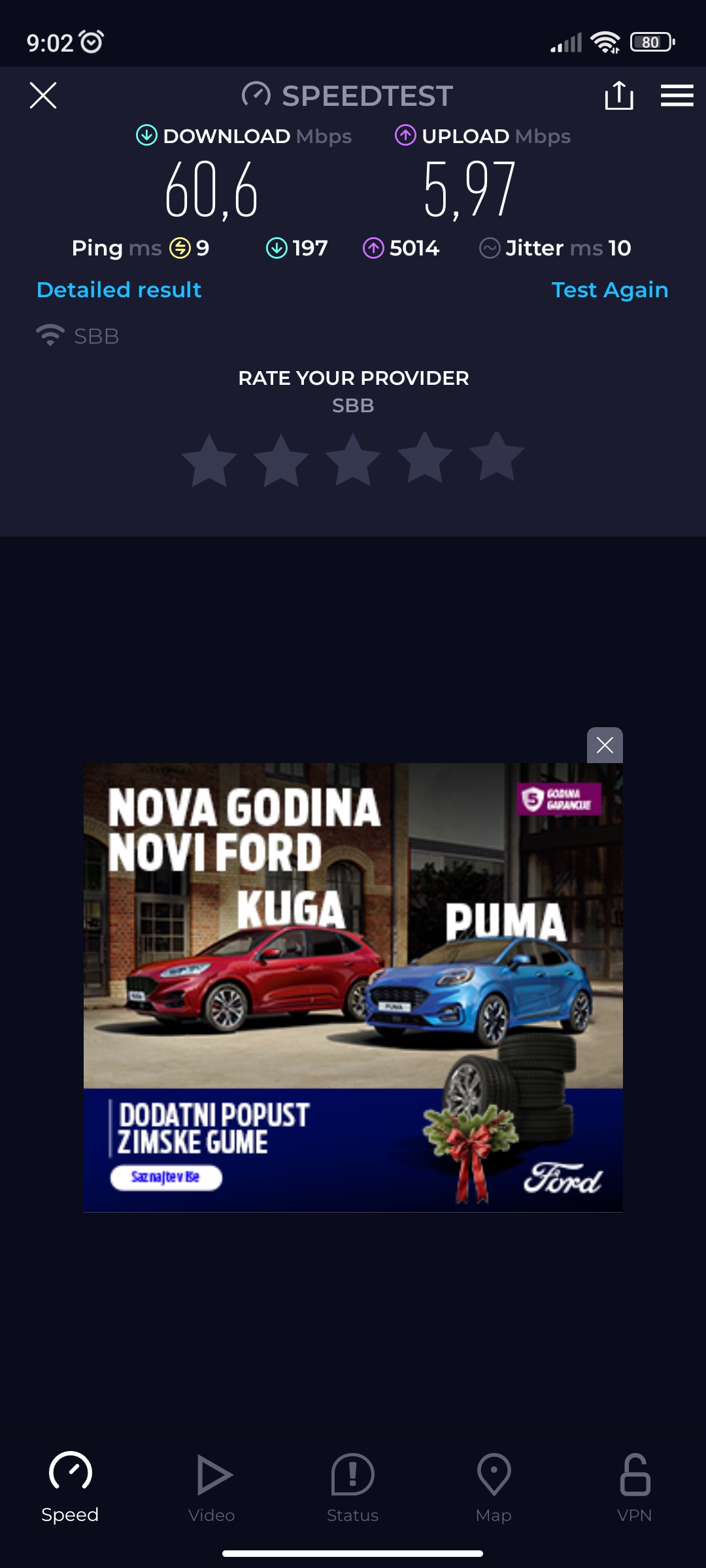Open Detailed result

click(119, 290)
